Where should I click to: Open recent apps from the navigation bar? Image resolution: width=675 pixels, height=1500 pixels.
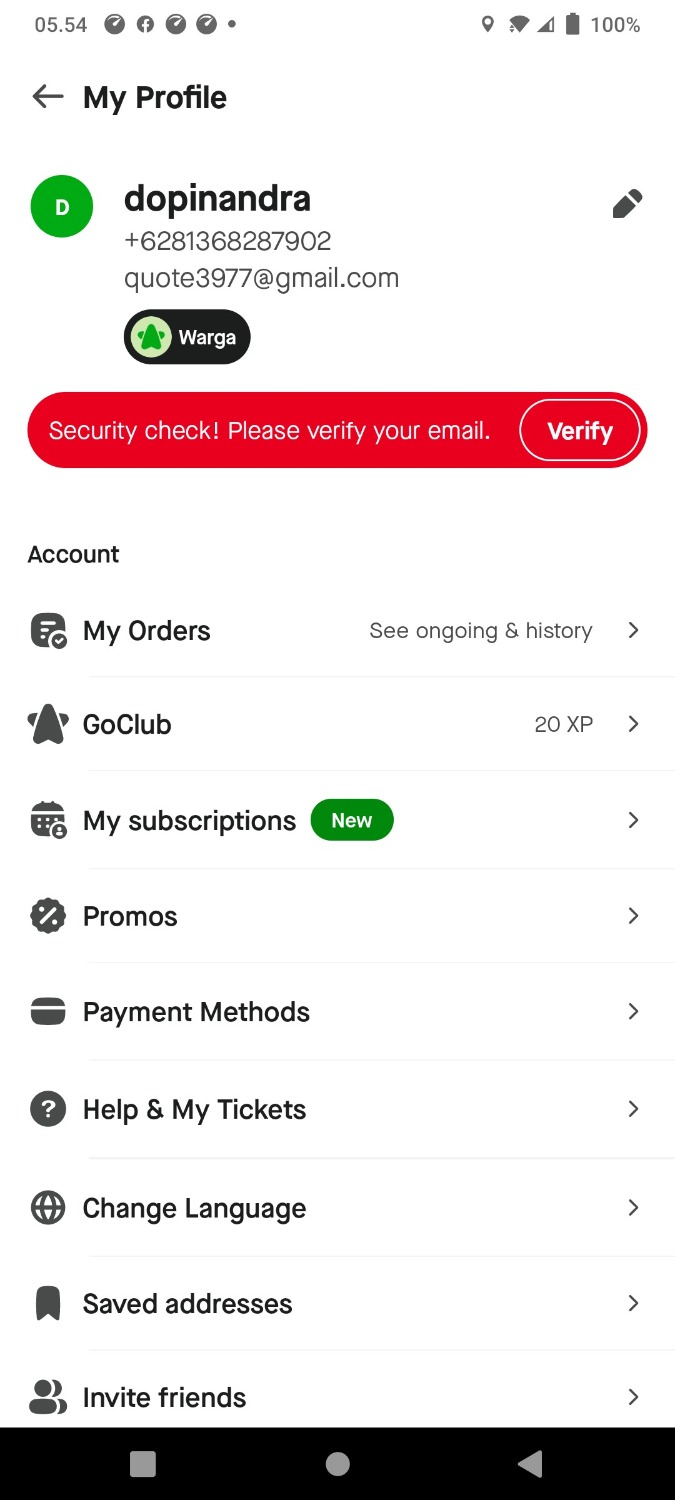[143, 1464]
